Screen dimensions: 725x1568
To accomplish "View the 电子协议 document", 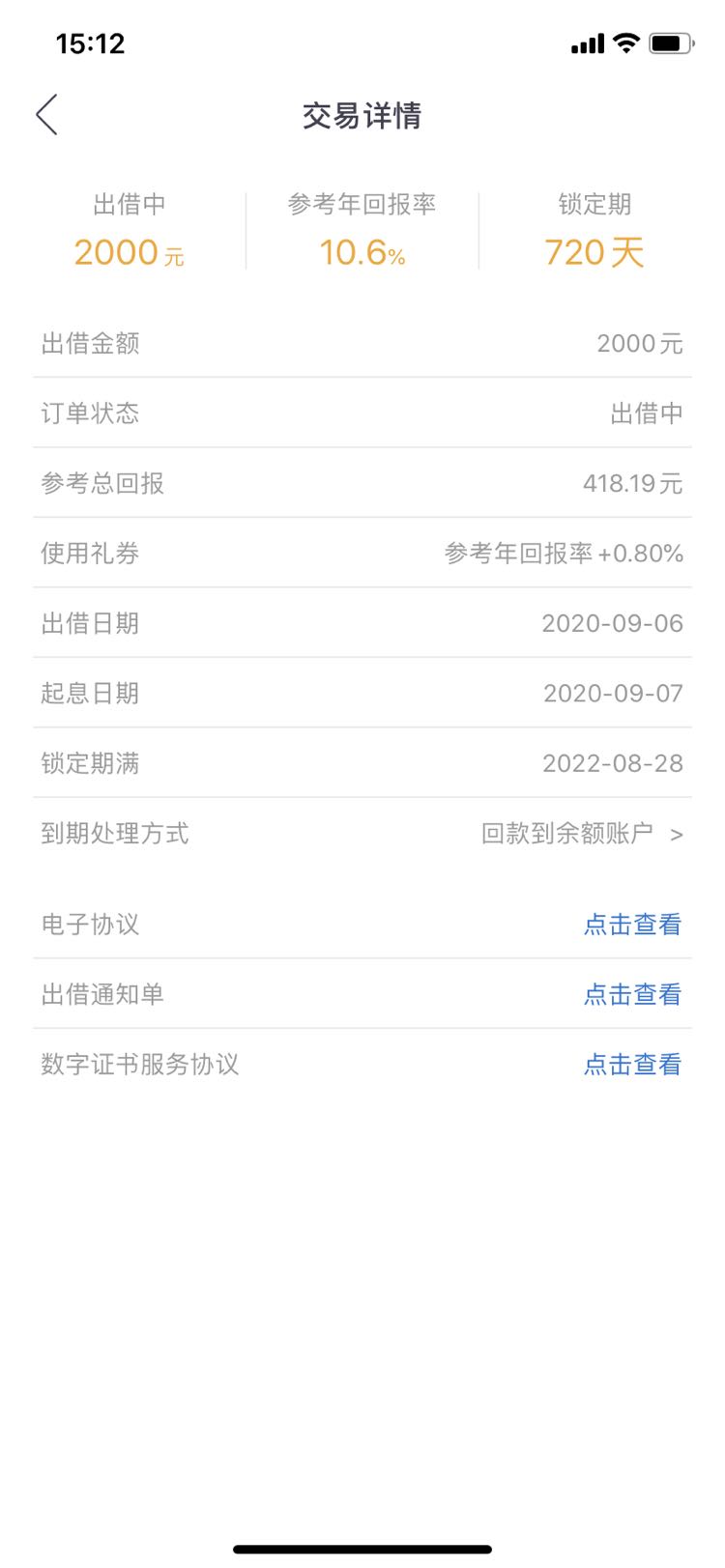I will (632, 925).
